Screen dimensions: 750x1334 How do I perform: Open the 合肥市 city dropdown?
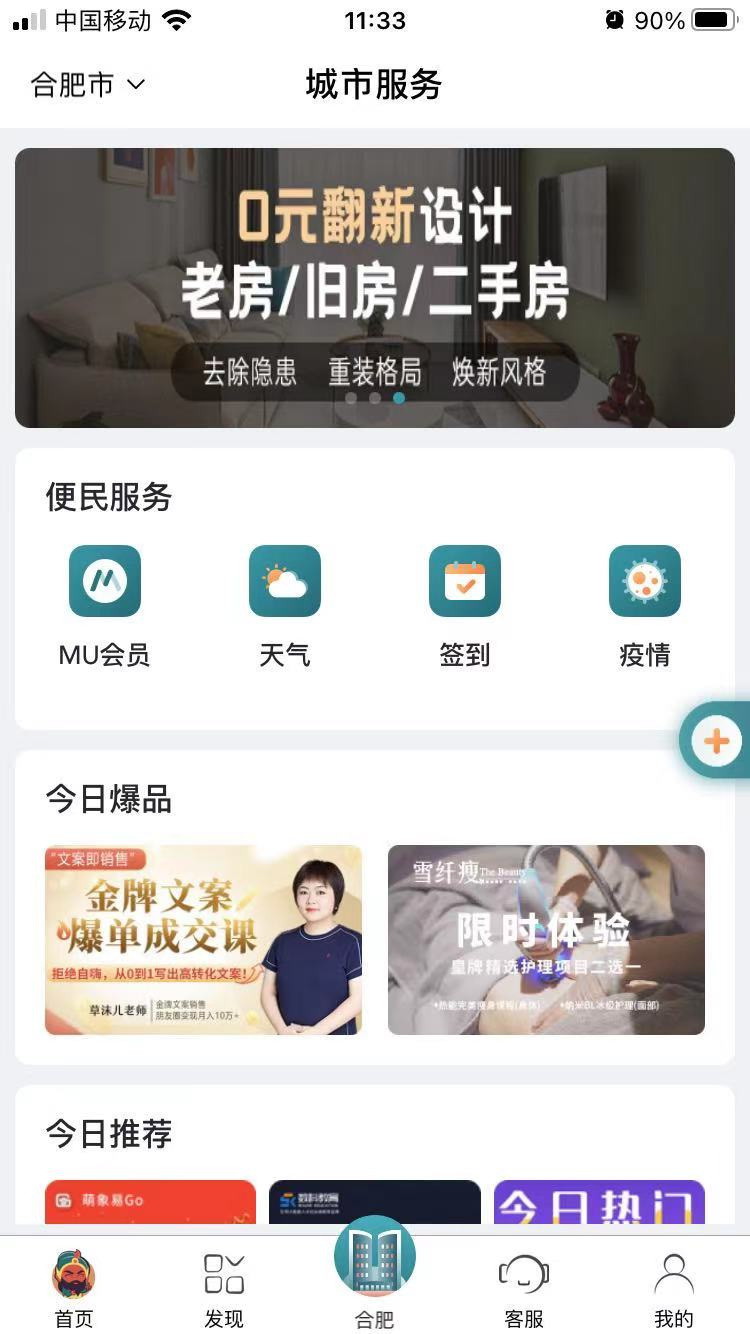pos(88,85)
